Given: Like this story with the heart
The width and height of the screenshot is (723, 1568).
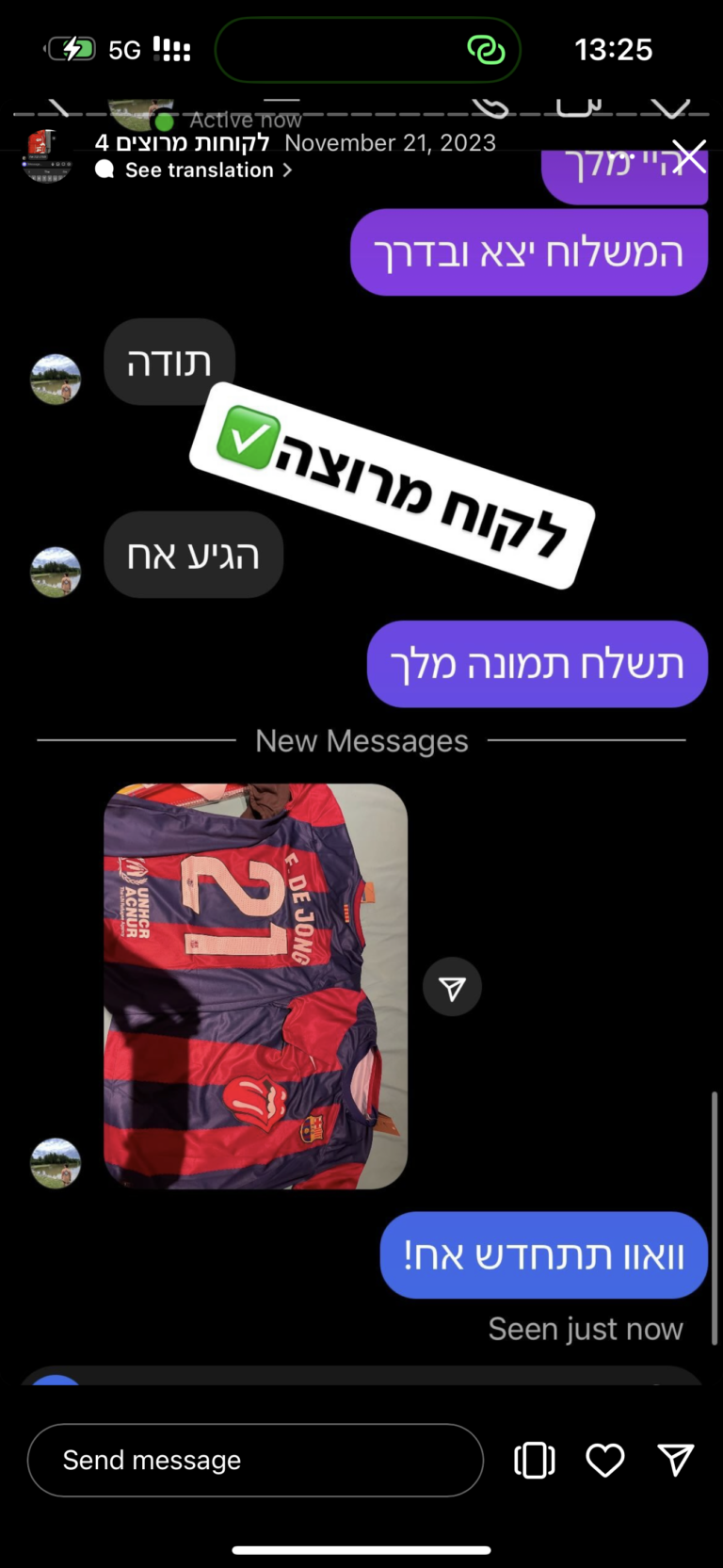Looking at the screenshot, I should pyautogui.click(x=604, y=1460).
